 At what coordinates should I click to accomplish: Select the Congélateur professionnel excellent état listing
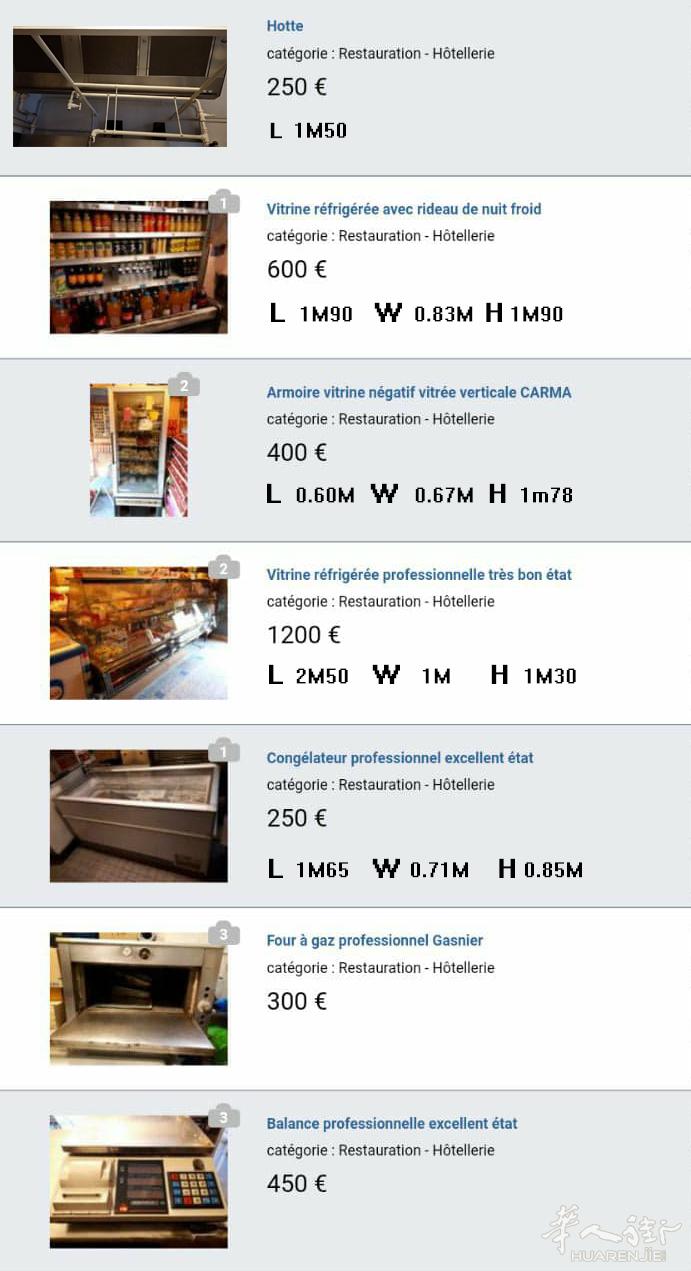400,758
